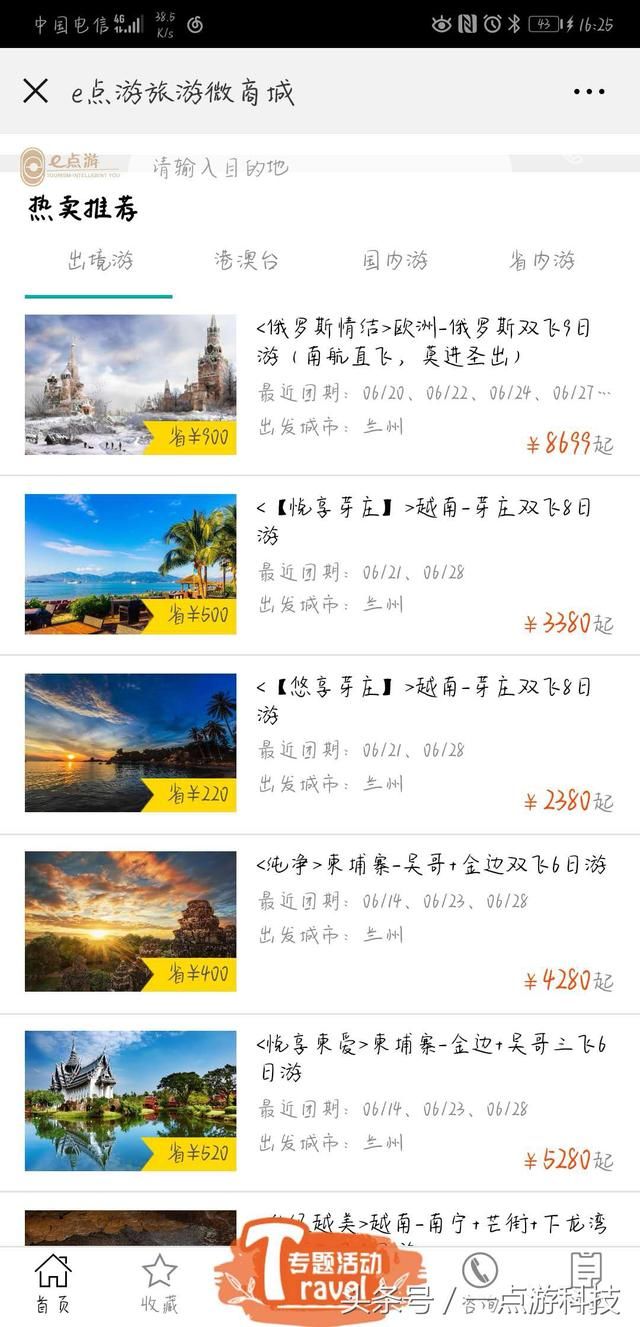Image resolution: width=640 pixels, height=1327 pixels.
Task: Open the 悦享芽庄 越南双飞8日游 card
Action: pyautogui.click(x=320, y=565)
